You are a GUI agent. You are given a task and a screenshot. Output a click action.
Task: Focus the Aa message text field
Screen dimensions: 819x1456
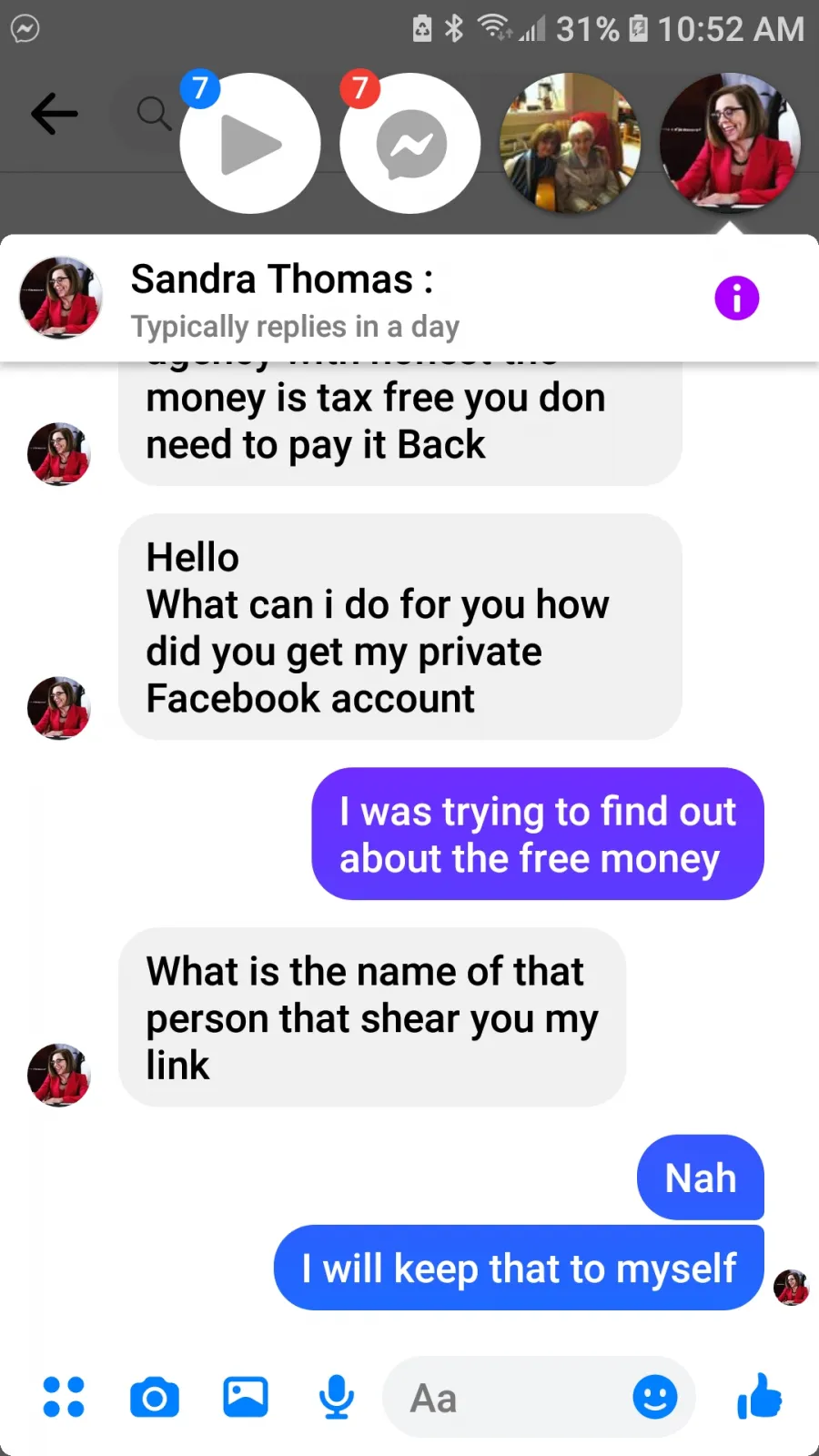pyautogui.click(x=505, y=1398)
